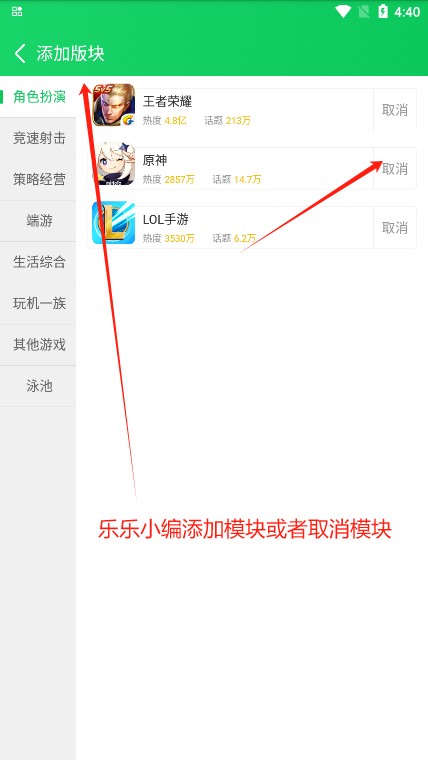Tap 取消 next to 原神
Image resolution: width=428 pixels, height=760 pixels.
395,169
